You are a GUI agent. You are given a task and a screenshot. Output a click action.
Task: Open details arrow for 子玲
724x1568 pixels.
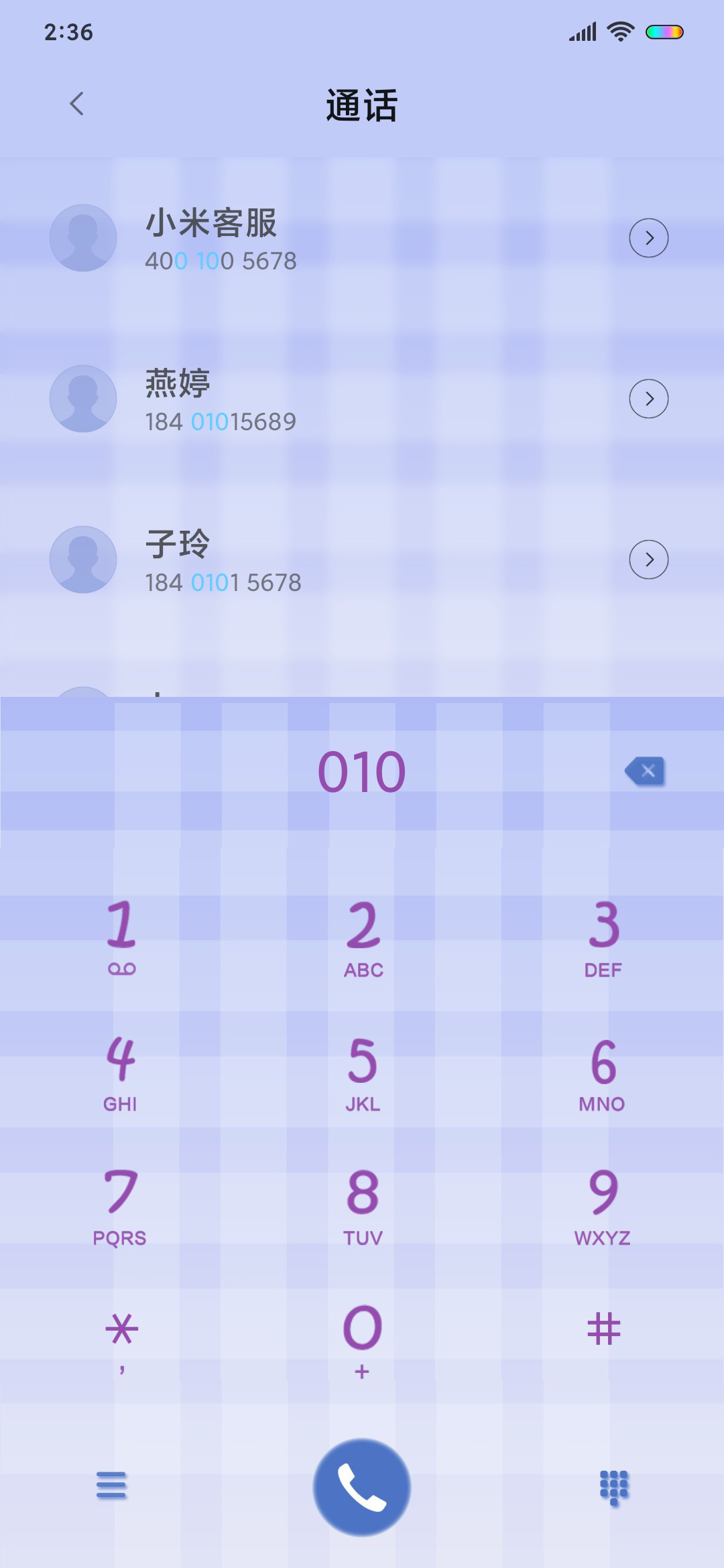click(648, 560)
